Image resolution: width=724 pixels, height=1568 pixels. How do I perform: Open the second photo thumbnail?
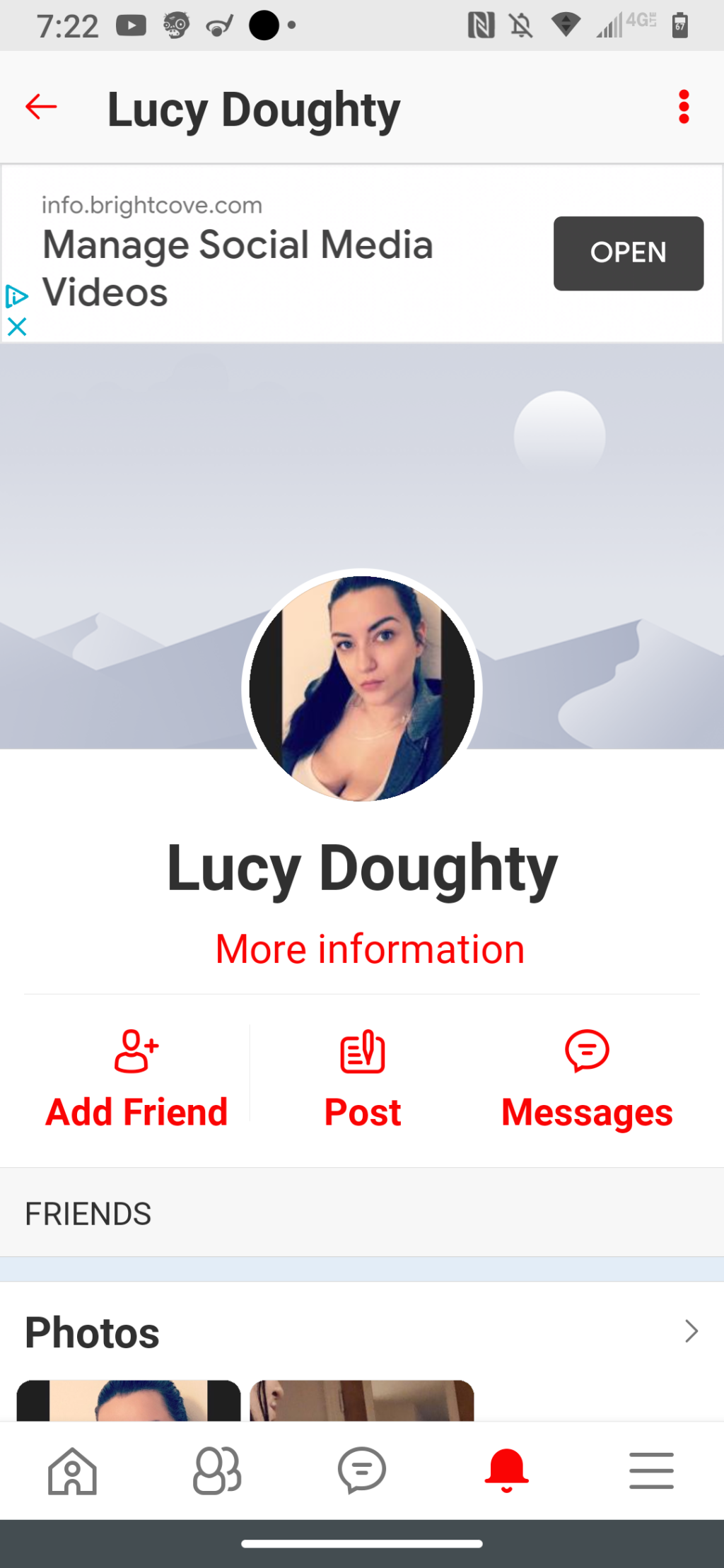362,1400
